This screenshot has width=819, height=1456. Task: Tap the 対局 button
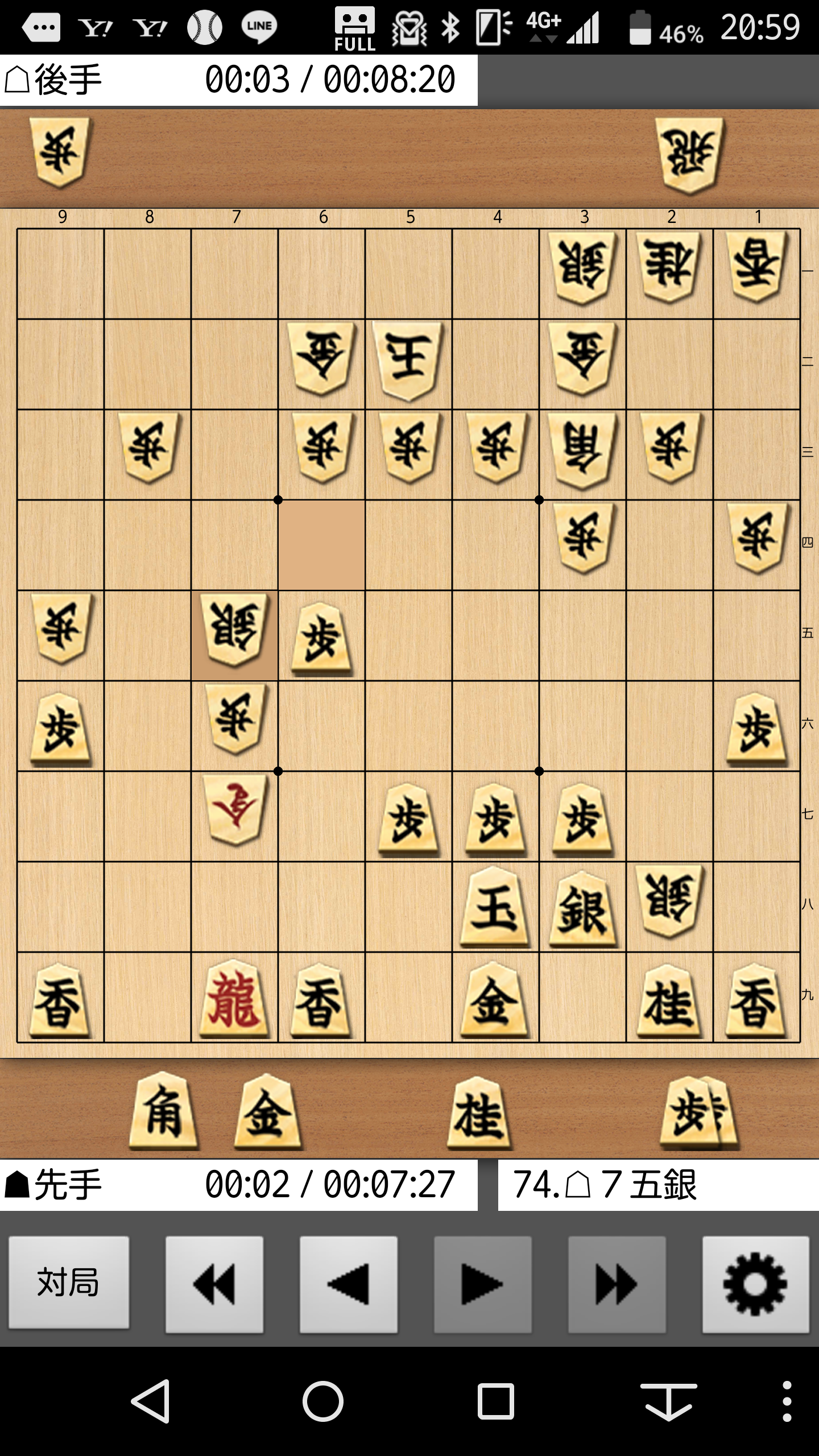68,1283
